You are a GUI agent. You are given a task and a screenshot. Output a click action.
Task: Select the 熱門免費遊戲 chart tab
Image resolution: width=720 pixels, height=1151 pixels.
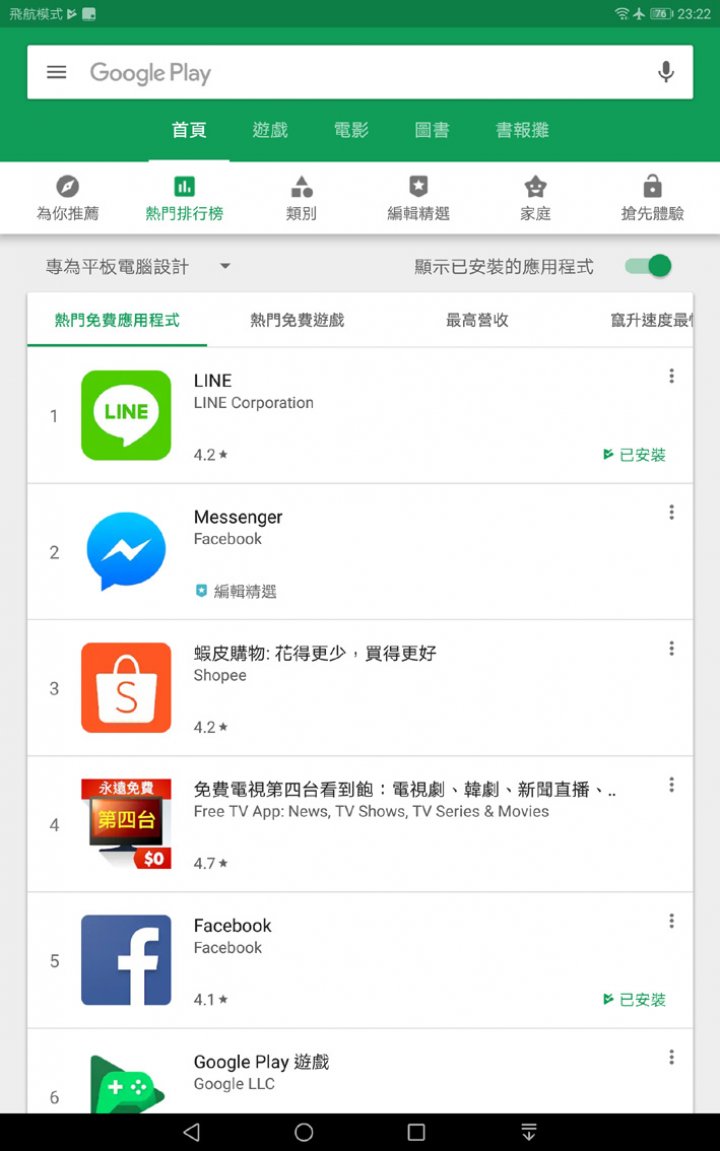click(297, 320)
